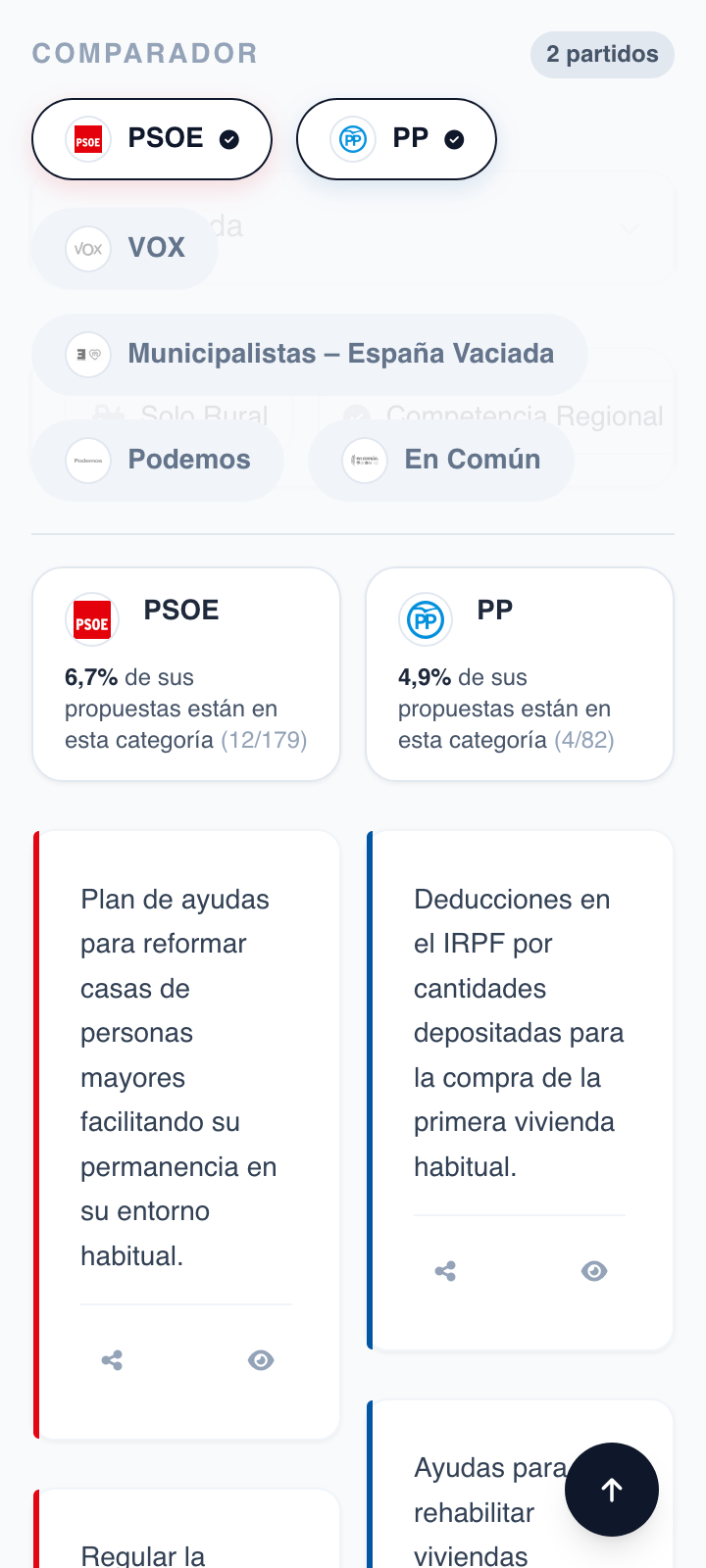This screenshot has height=1568, width=706.
Task: Share the PSOE home reform aid proposal
Action: pos(112,1360)
